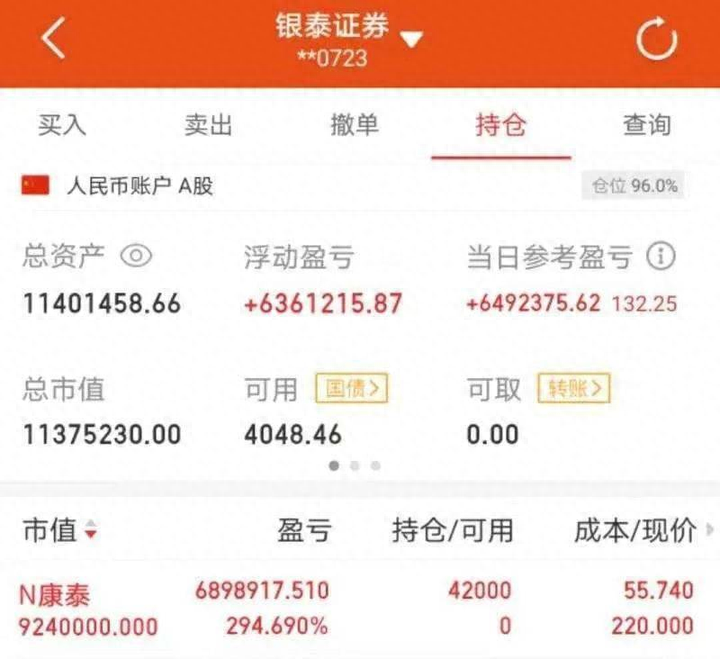
Task: Switch to the 卖出 tab
Action: point(208,125)
